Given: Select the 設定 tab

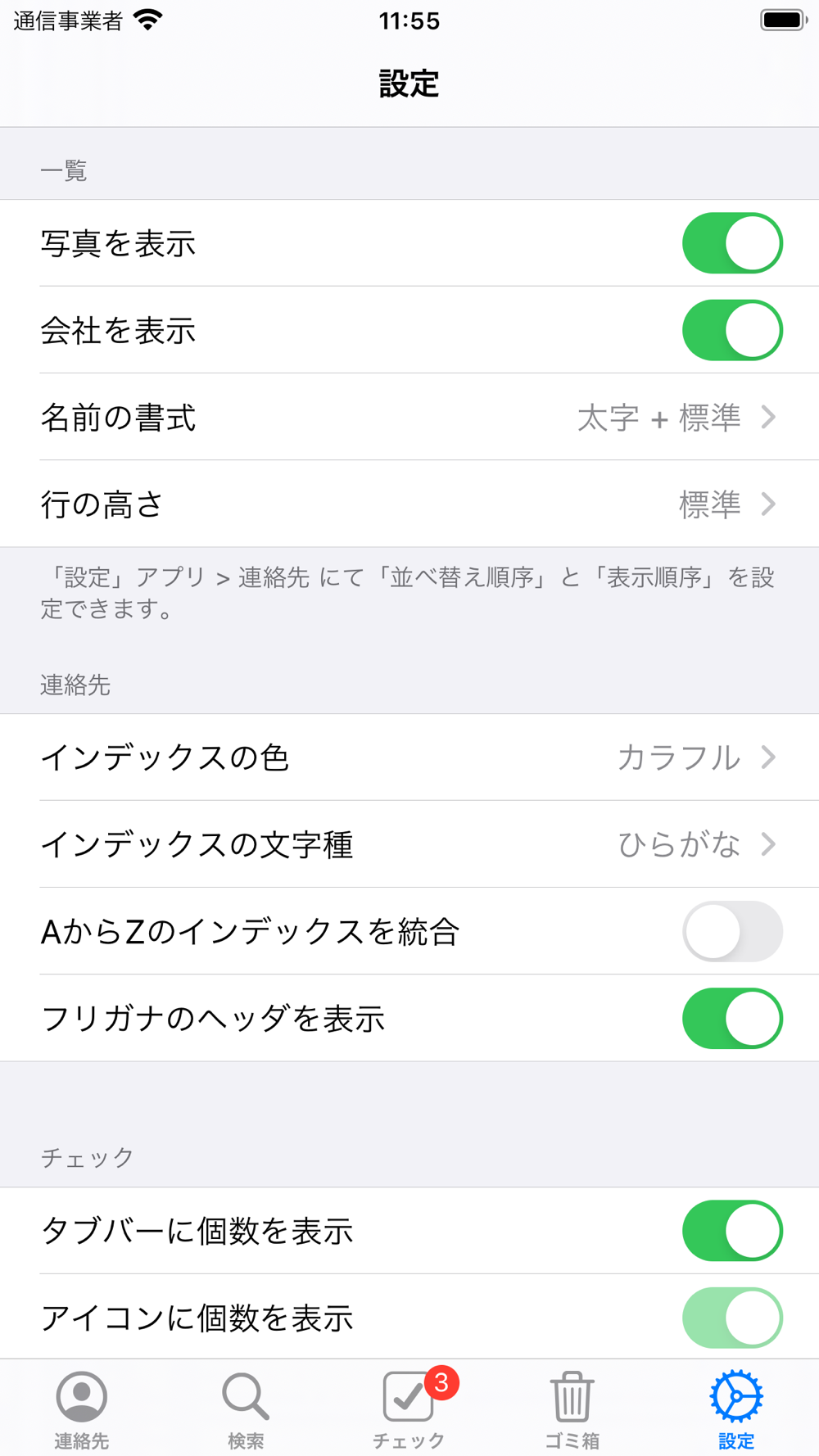Looking at the screenshot, I should point(736,1409).
